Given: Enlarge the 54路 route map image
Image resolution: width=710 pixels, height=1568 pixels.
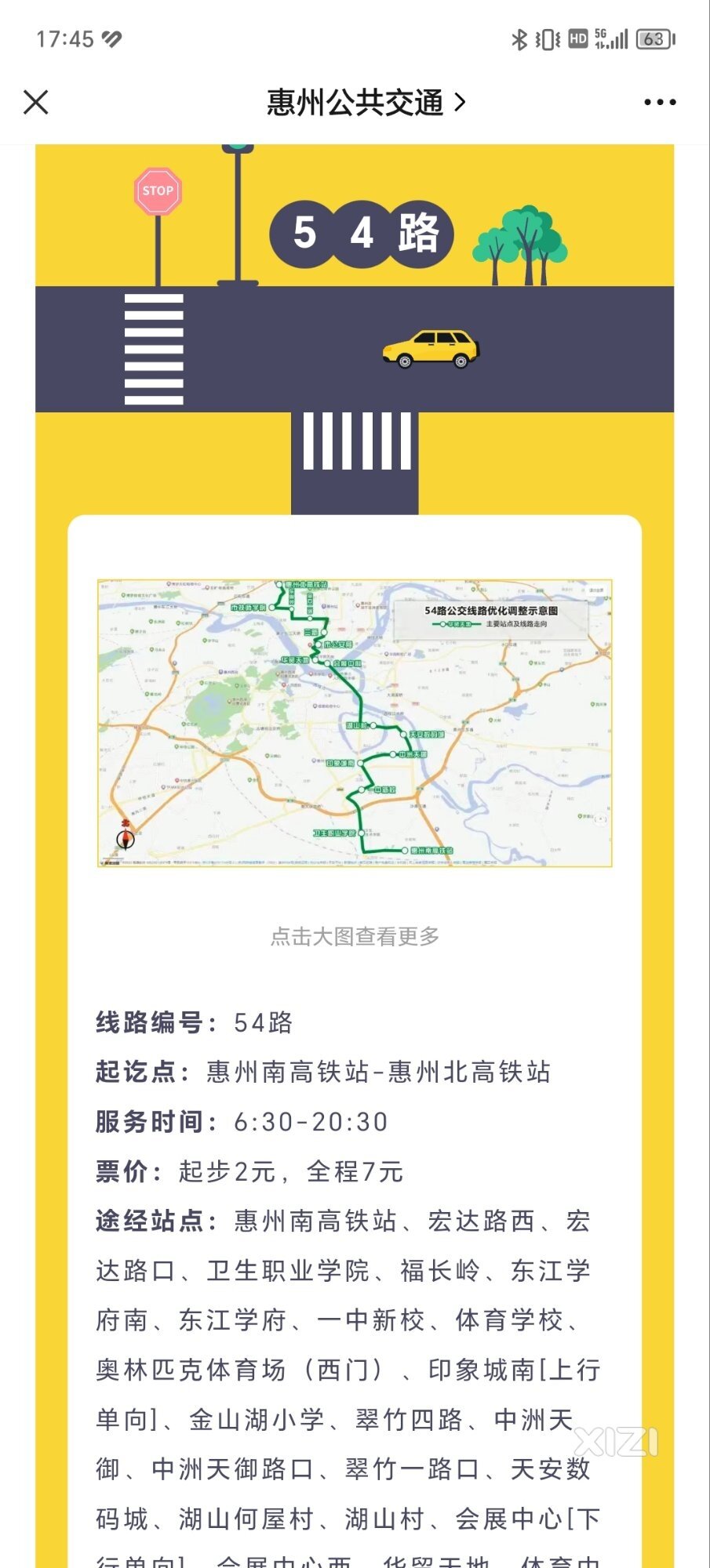Looking at the screenshot, I should point(355,723).
